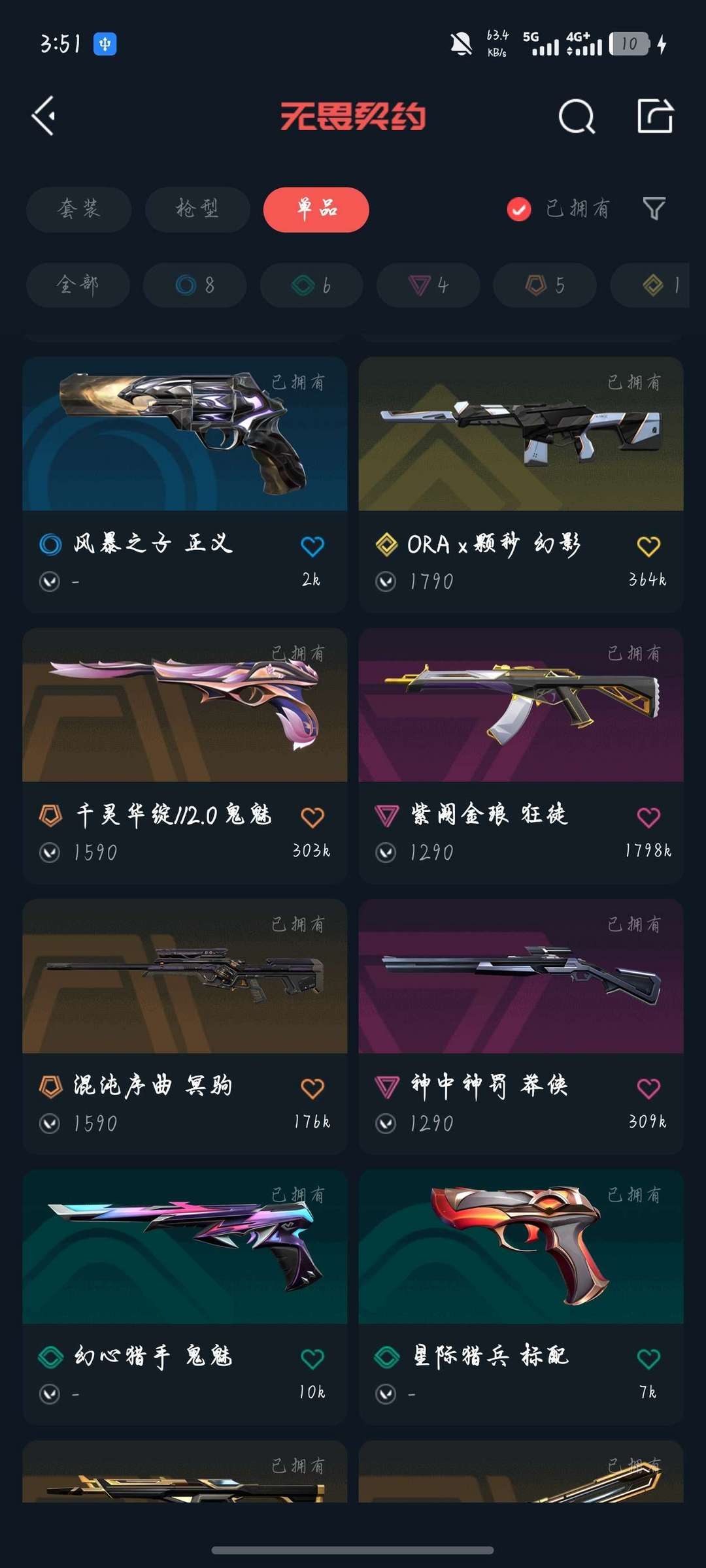
Task: Select the 全部 chip
Action: [x=78, y=285]
